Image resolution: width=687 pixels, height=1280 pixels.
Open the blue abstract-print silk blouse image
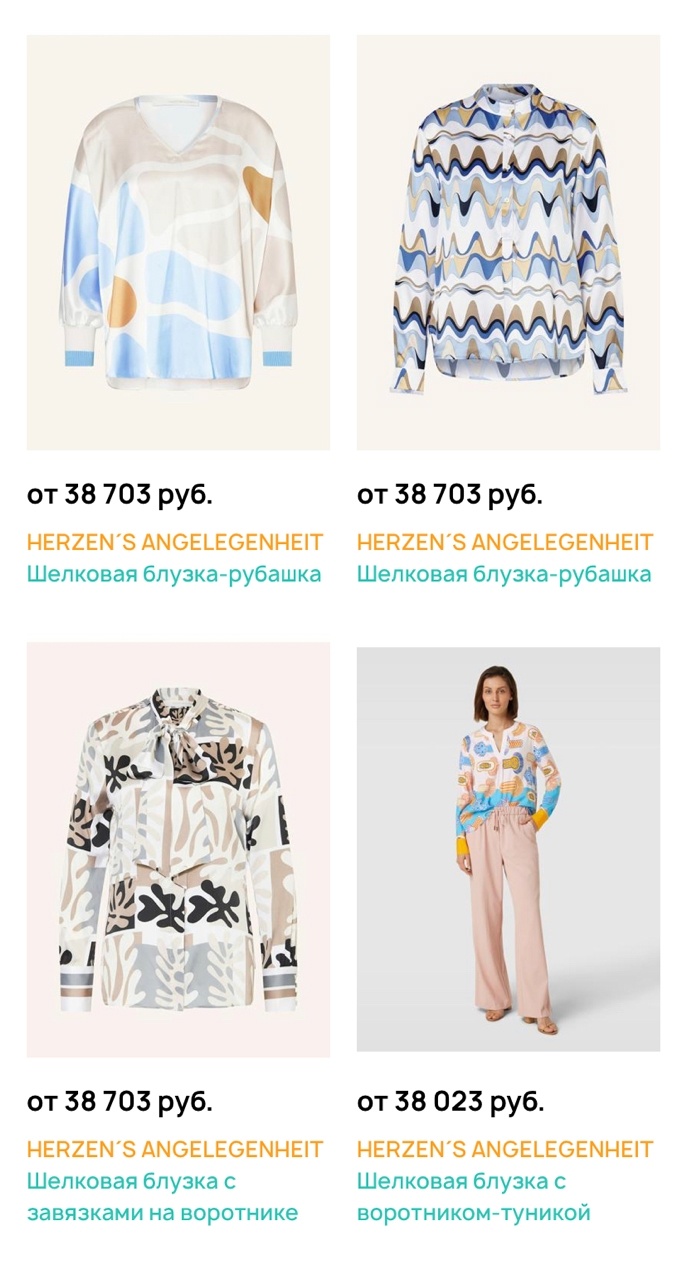(x=178, y=242)
